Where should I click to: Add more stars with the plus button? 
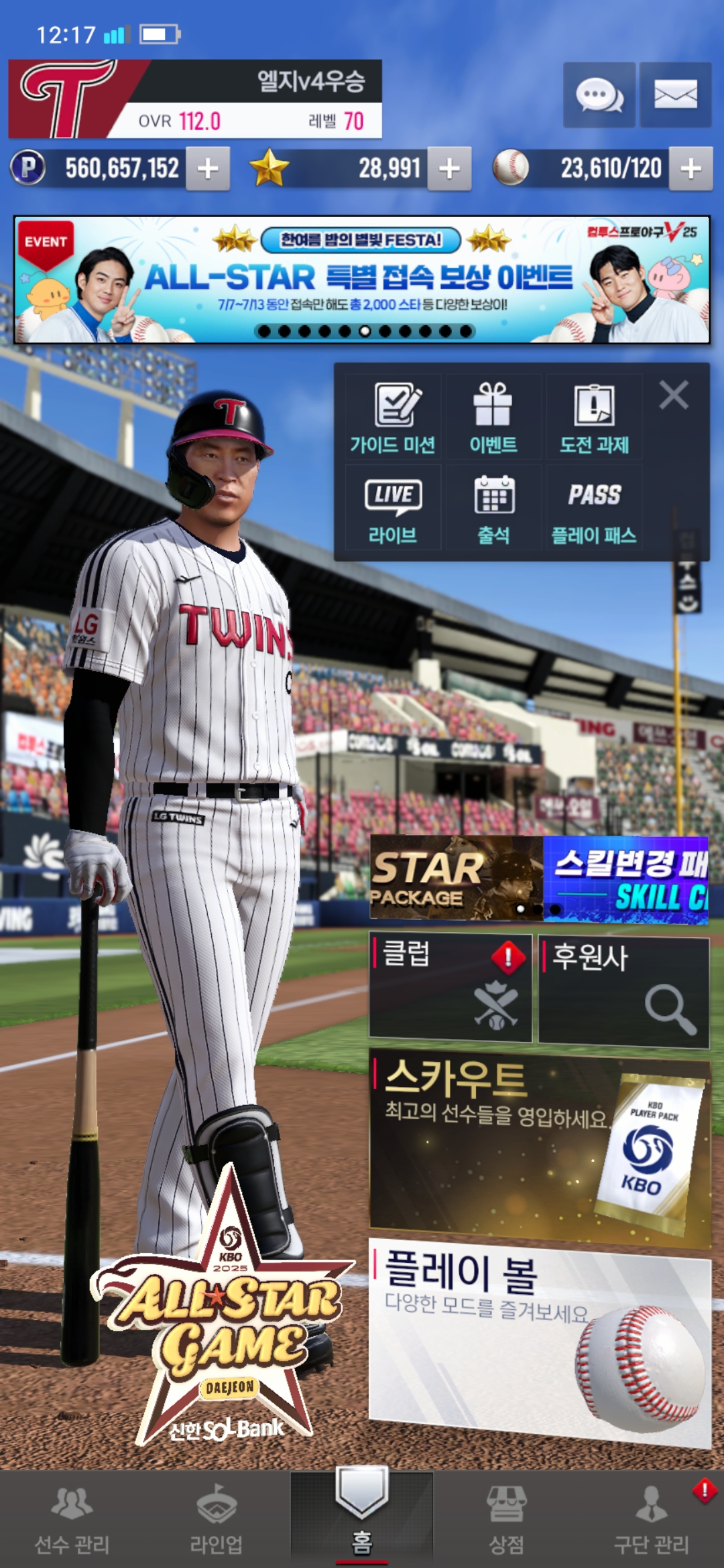[x=449, y=168]
